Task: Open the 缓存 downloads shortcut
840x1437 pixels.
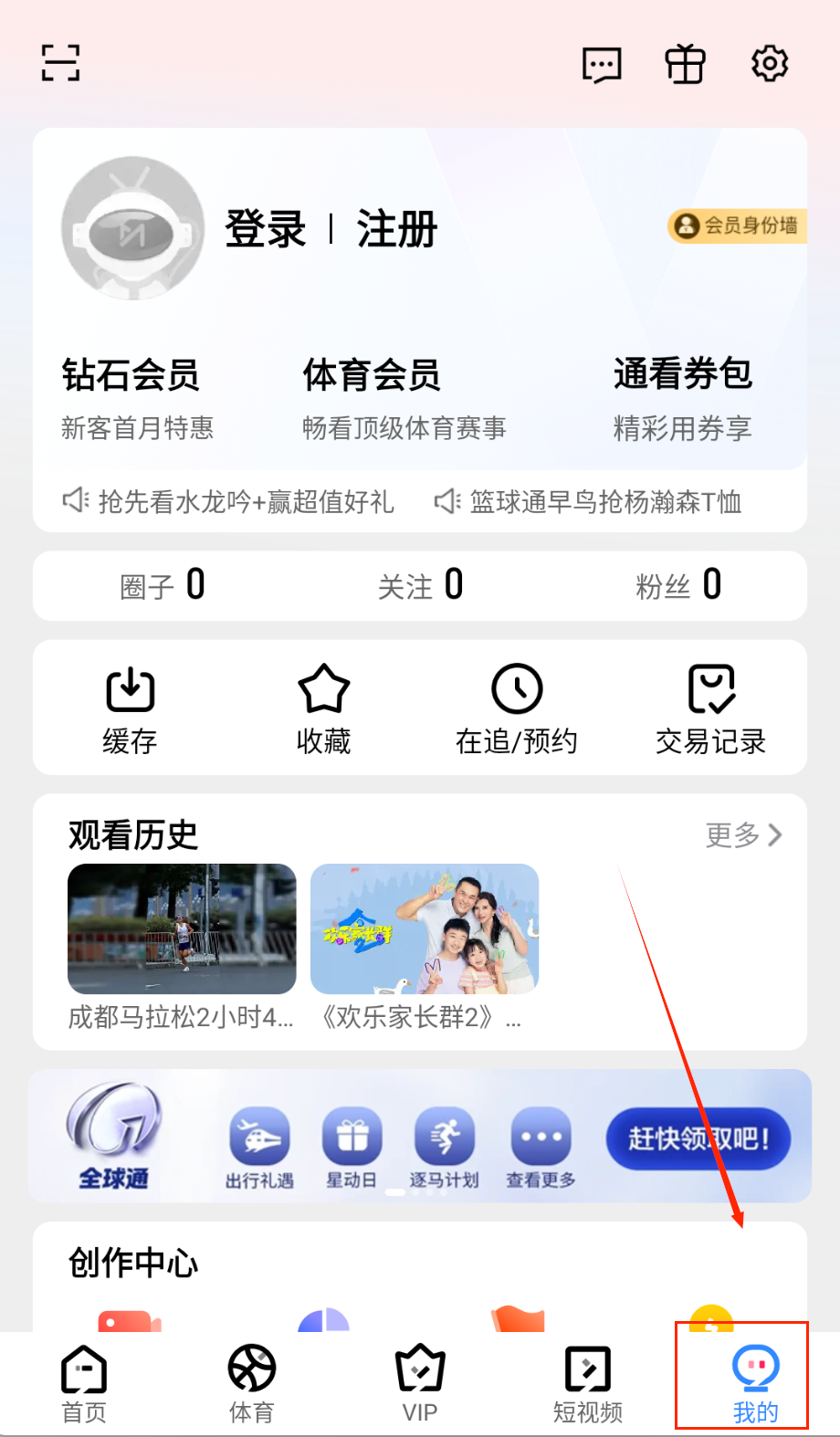Action: [130, 709]
